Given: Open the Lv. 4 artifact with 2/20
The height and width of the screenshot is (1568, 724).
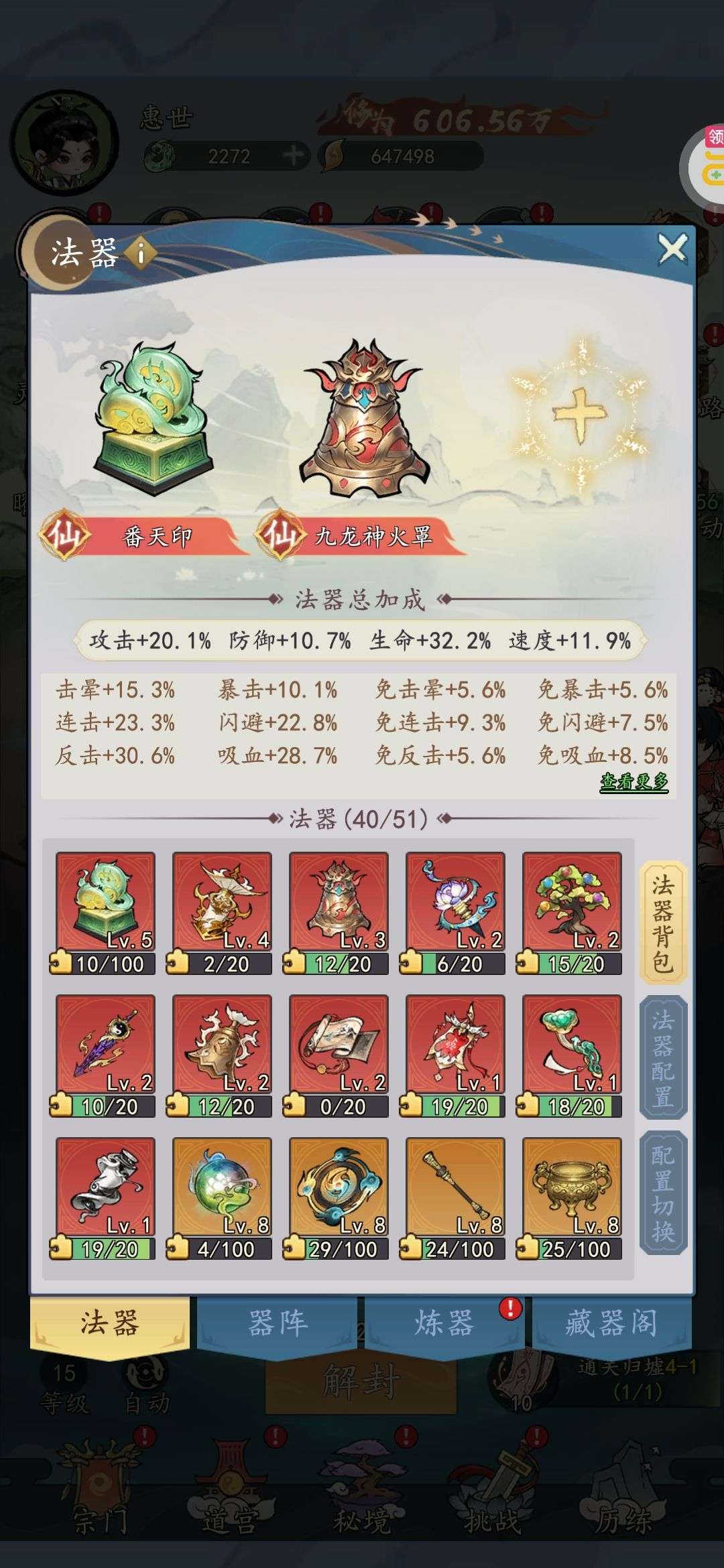Looking at the screenshot, I should 222,913.
